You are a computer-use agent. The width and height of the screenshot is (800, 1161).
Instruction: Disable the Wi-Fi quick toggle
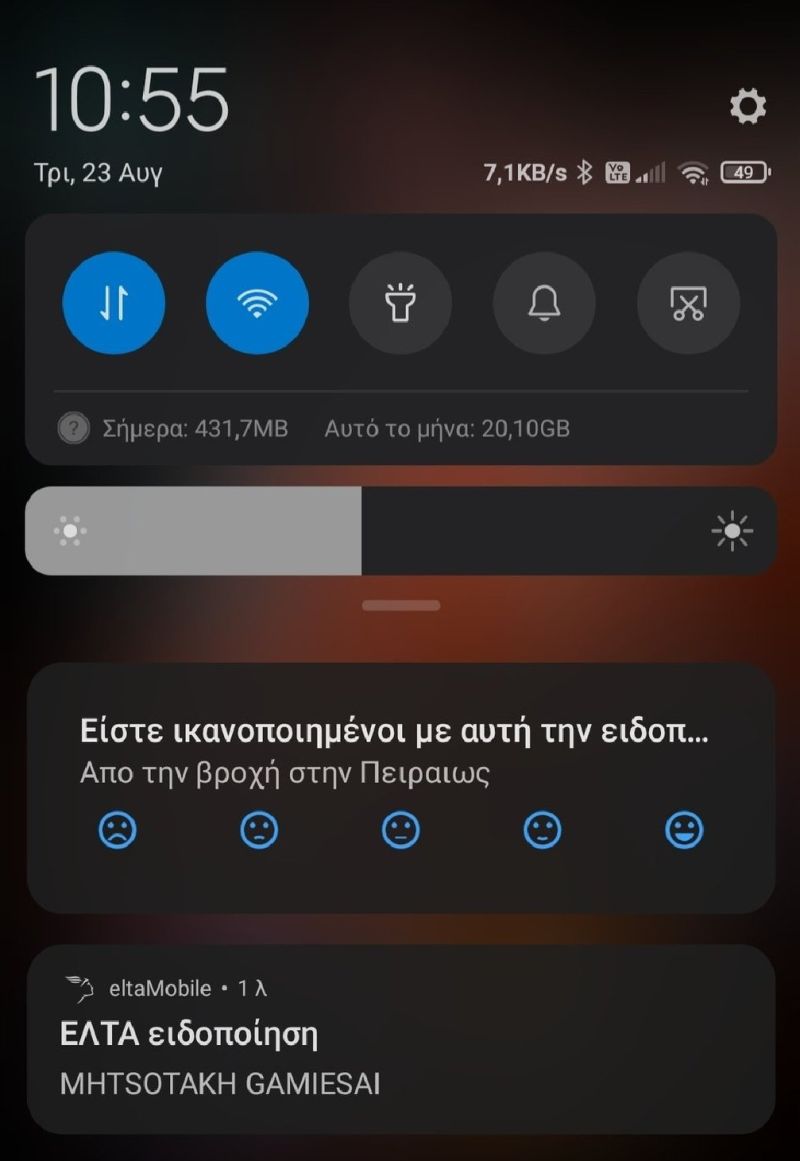[x=257, y=303]
